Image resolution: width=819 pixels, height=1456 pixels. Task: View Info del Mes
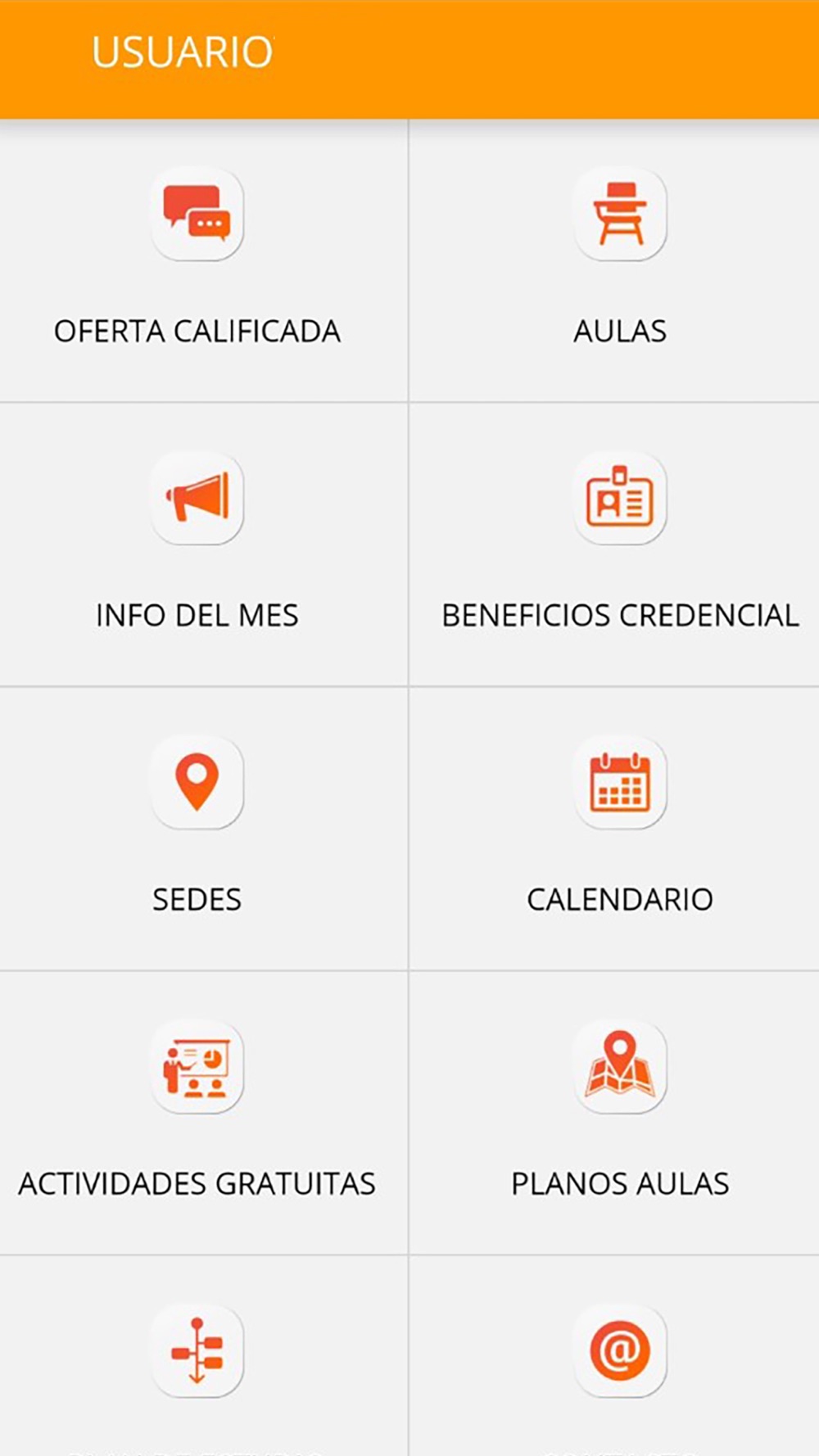(x=203, y=545)
